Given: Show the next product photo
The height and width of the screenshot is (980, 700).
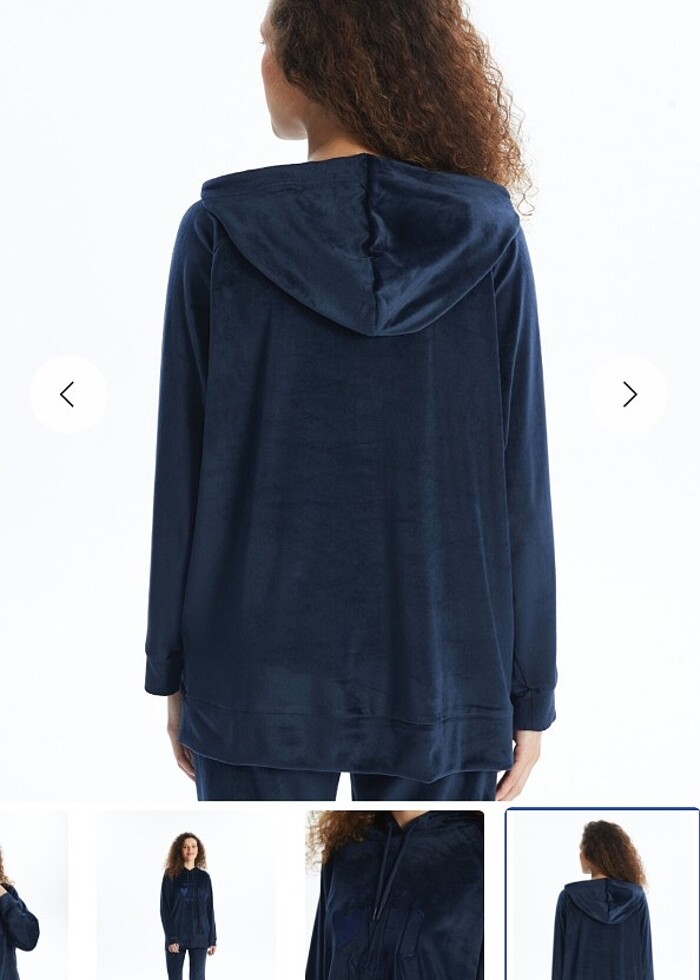Looking at the screenshot, I should coord(628,394).
